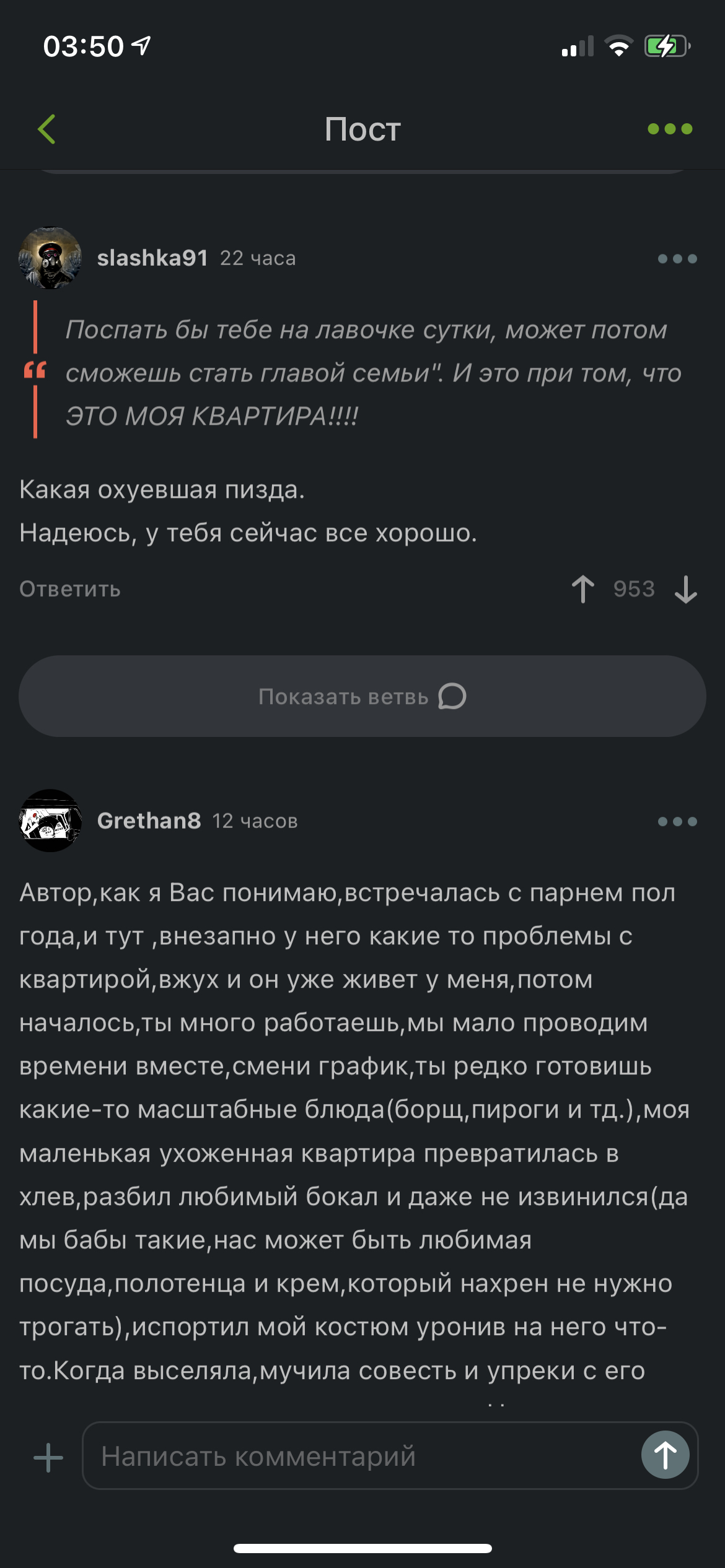This screenshot has height=1568, width=725.
Task: Tap the plus attachment icon
Action: pyautogui.click(x=48, y=1457)
